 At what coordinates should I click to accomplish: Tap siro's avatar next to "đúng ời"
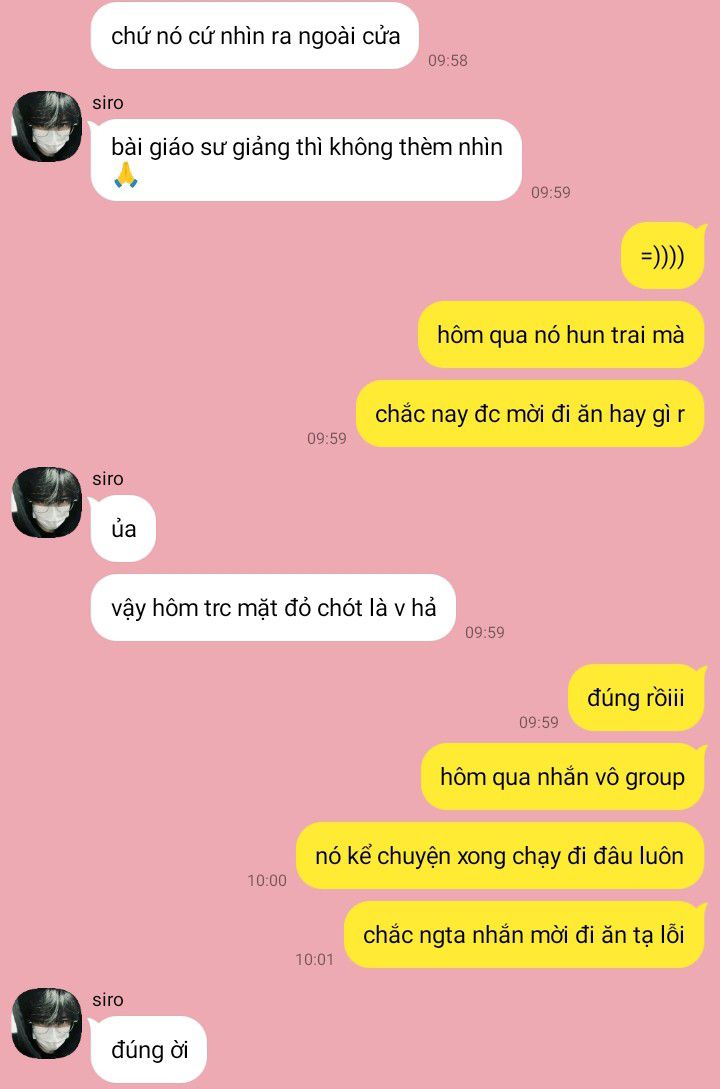point(47,1023)
